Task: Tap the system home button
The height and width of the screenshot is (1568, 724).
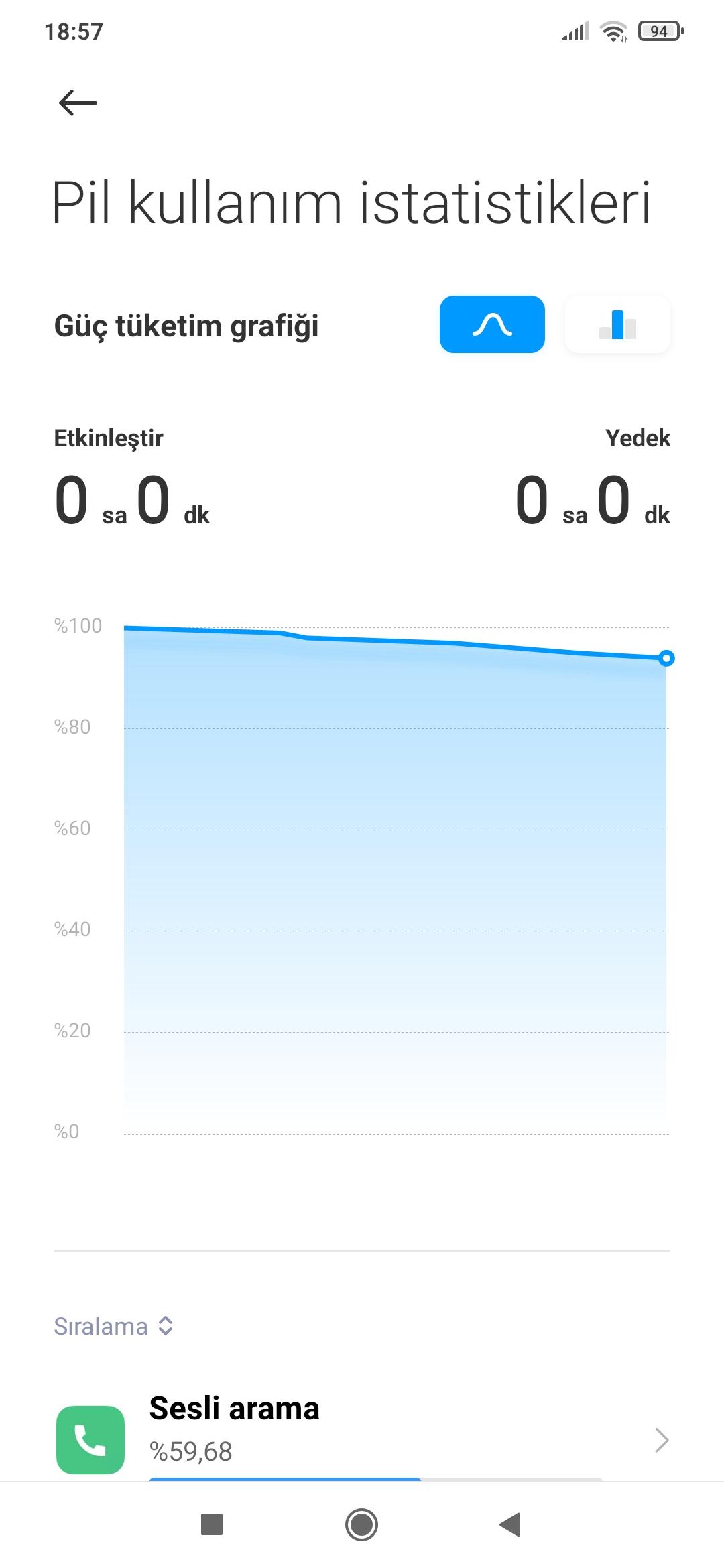Action: (x=361, y=1525)
